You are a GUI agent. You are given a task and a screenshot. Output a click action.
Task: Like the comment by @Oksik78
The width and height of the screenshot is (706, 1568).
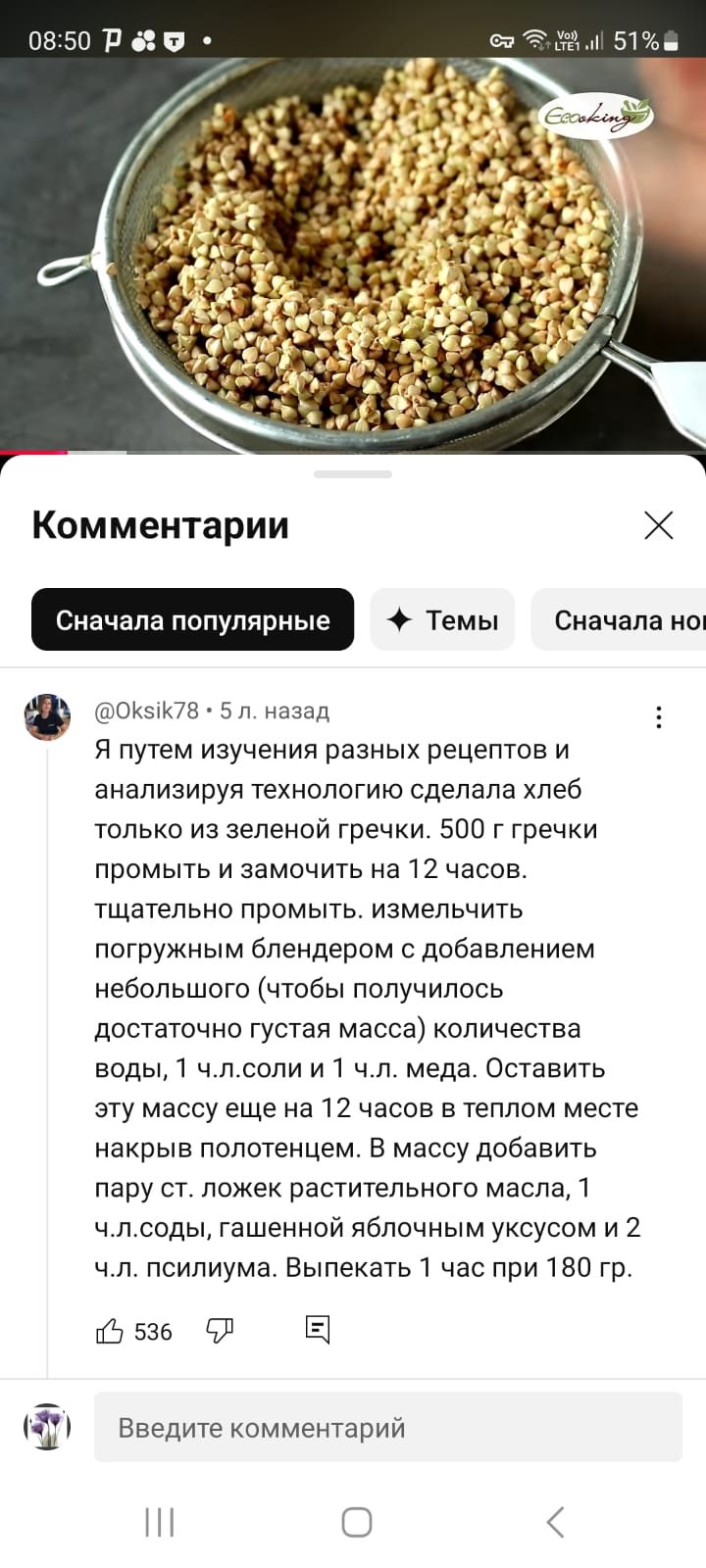coord(110,1331)
